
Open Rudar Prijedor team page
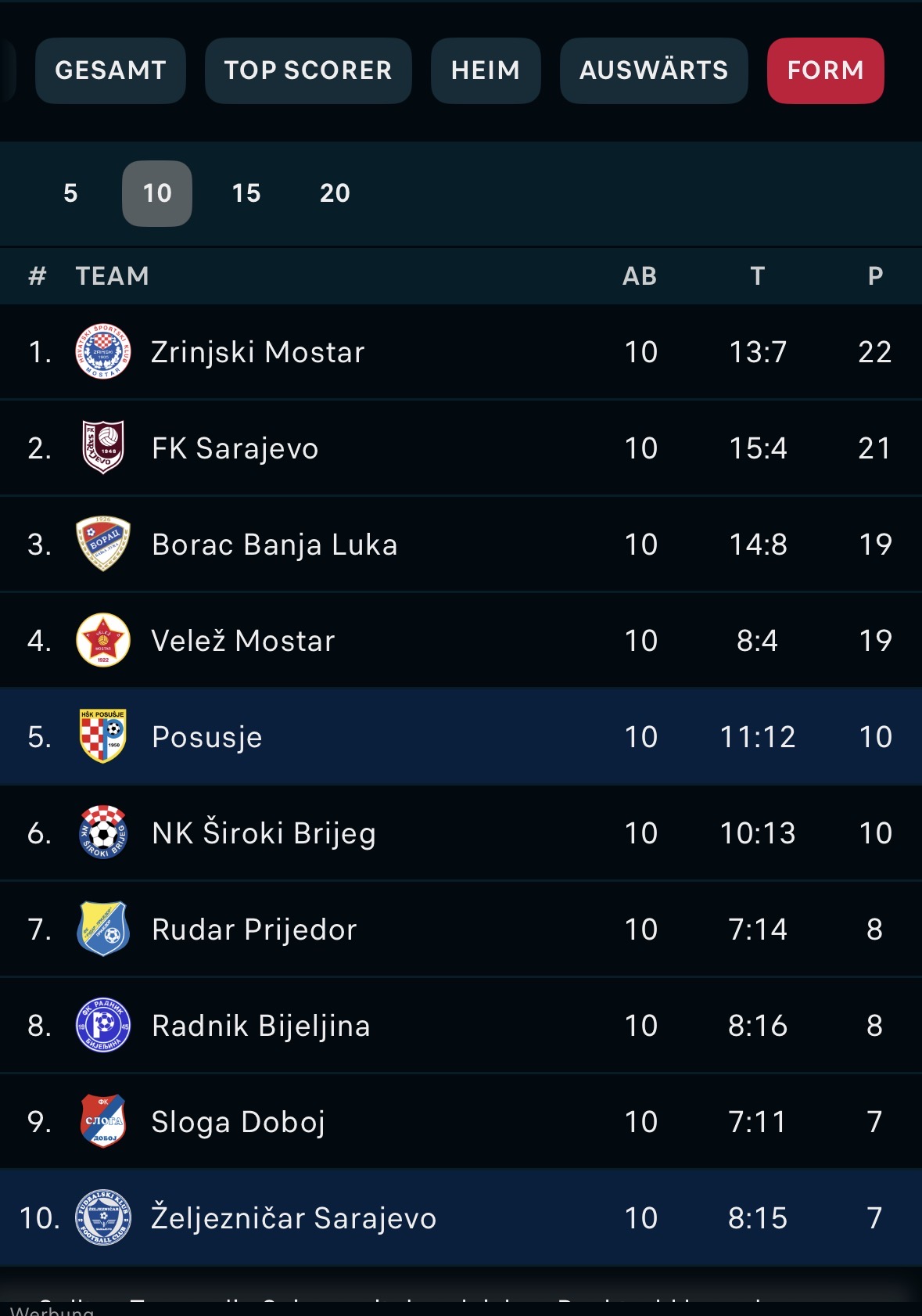click(x=254, y=929)
